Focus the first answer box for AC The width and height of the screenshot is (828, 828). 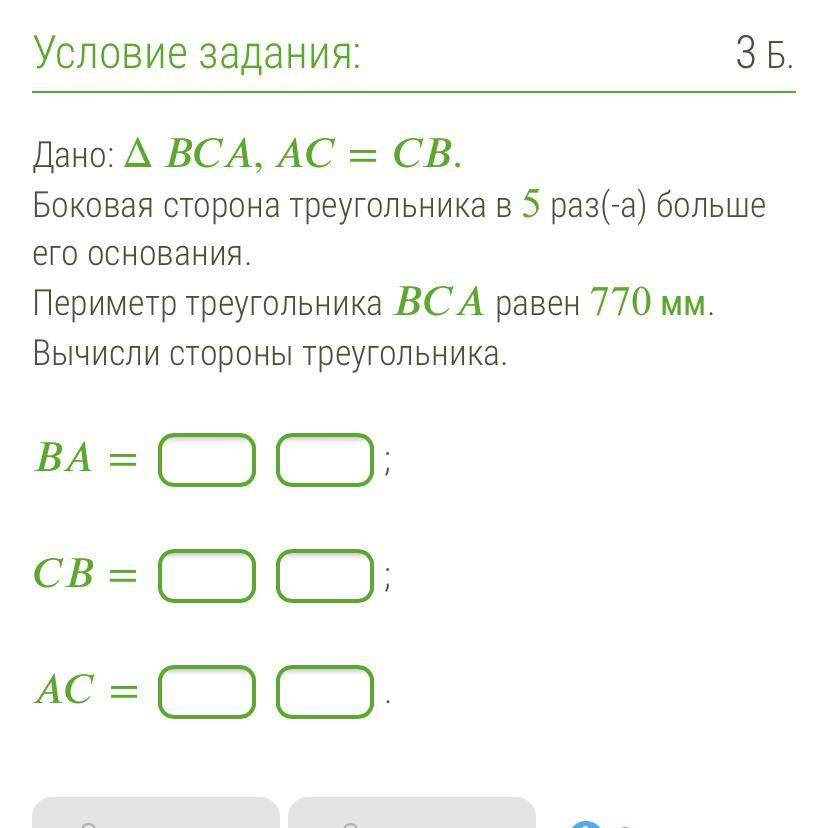click(207, 692)
